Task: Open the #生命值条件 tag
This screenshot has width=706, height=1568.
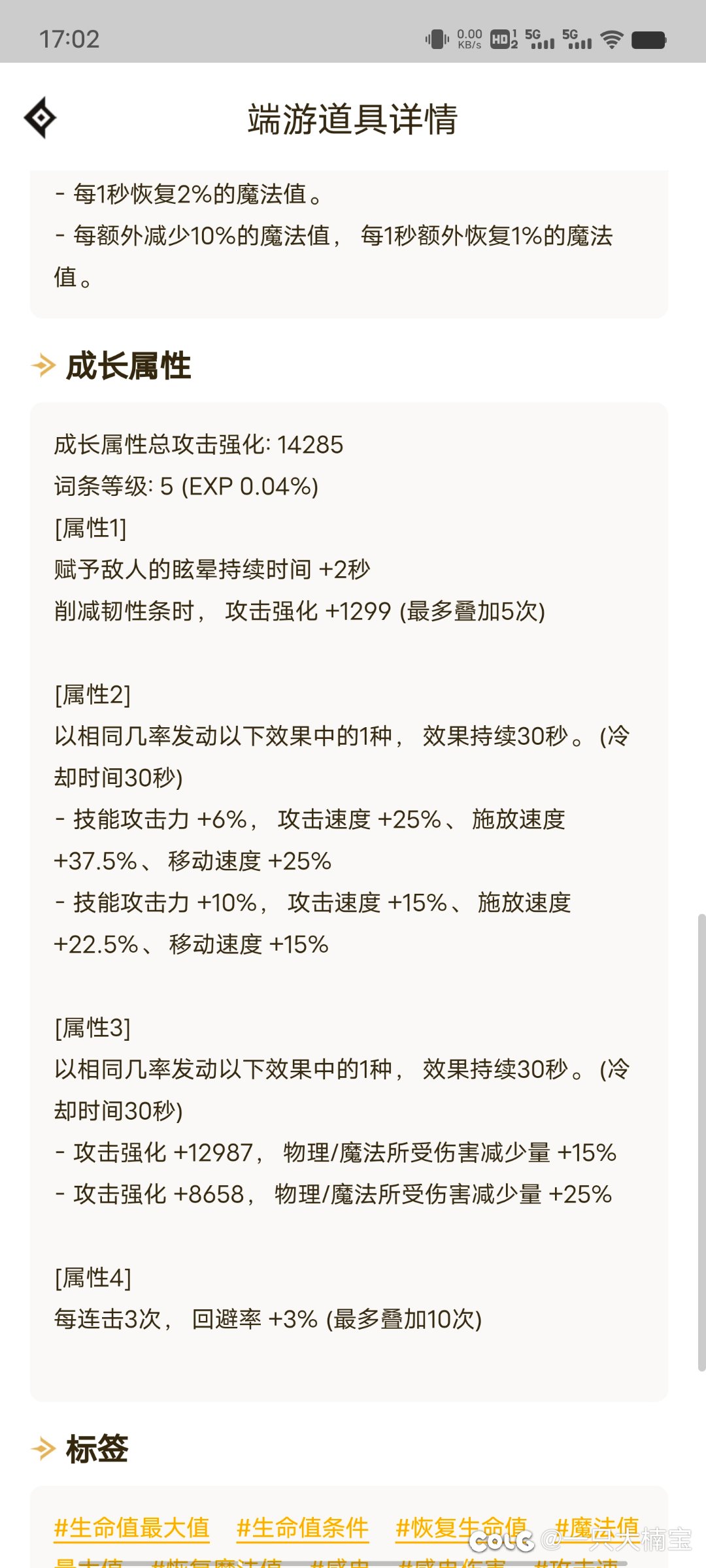Action: (x=302, y=1527)
